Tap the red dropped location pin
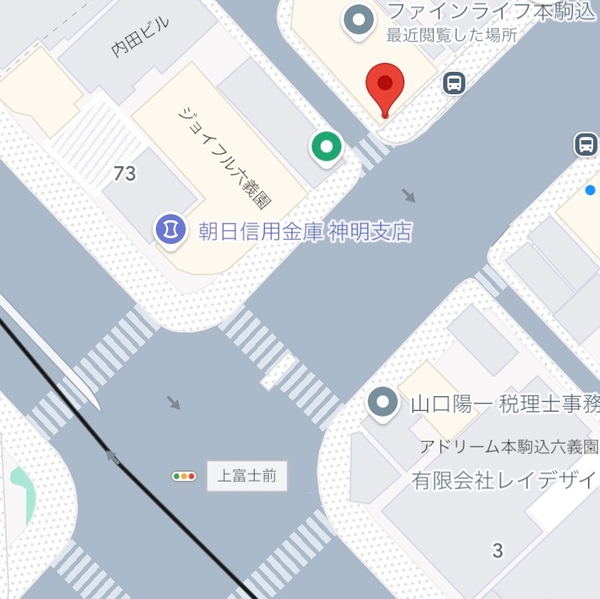Viewport: 600px width, 599px height. 385,87
